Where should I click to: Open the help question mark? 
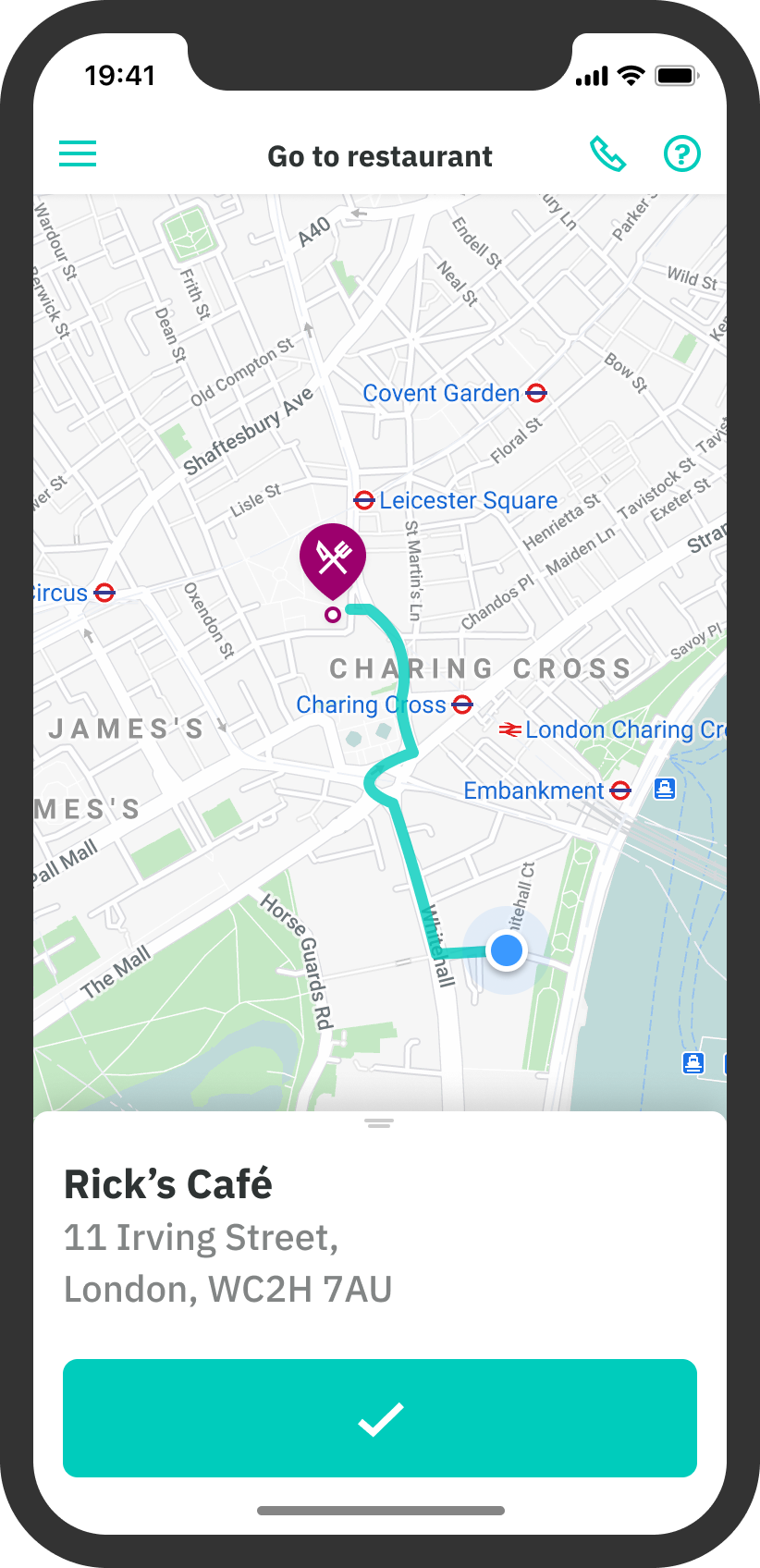point(682,154)
